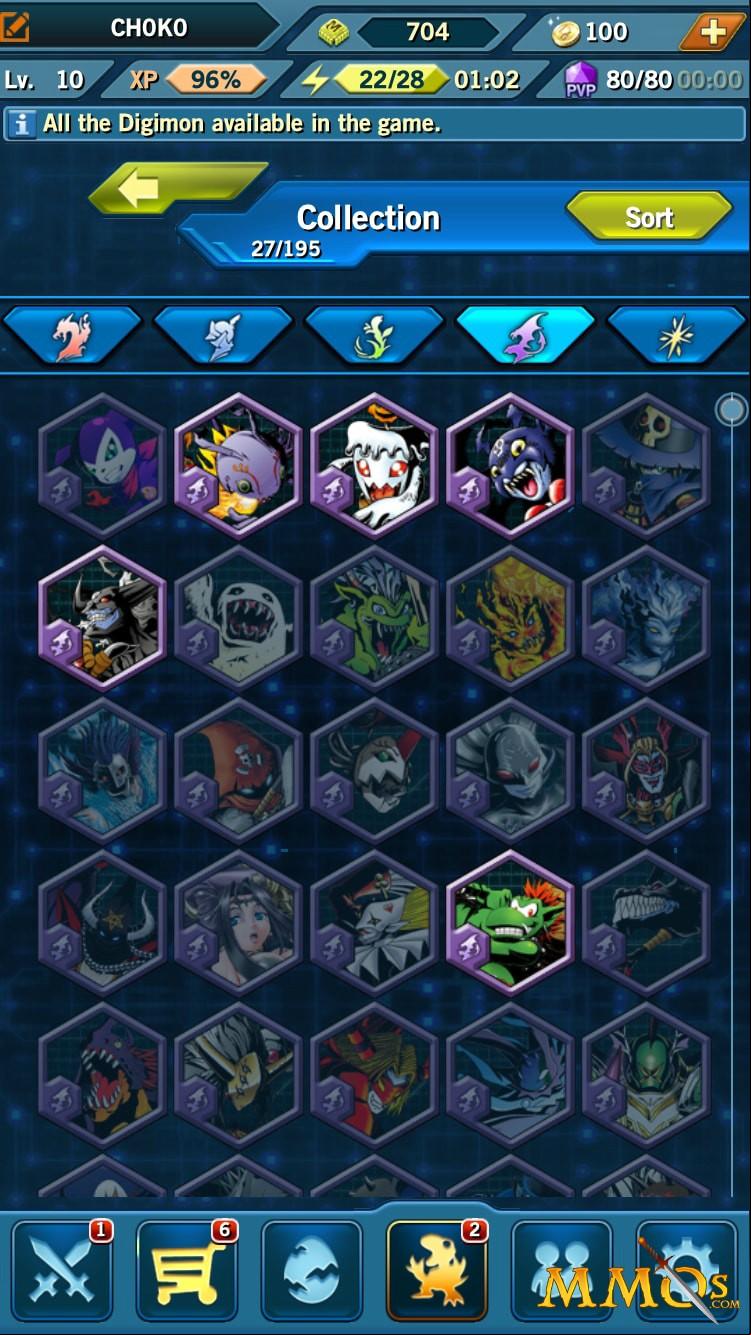751x1335 pixels.
Task: View the white ghost Digimon with red eyes
Action: (x=374, y=465)
